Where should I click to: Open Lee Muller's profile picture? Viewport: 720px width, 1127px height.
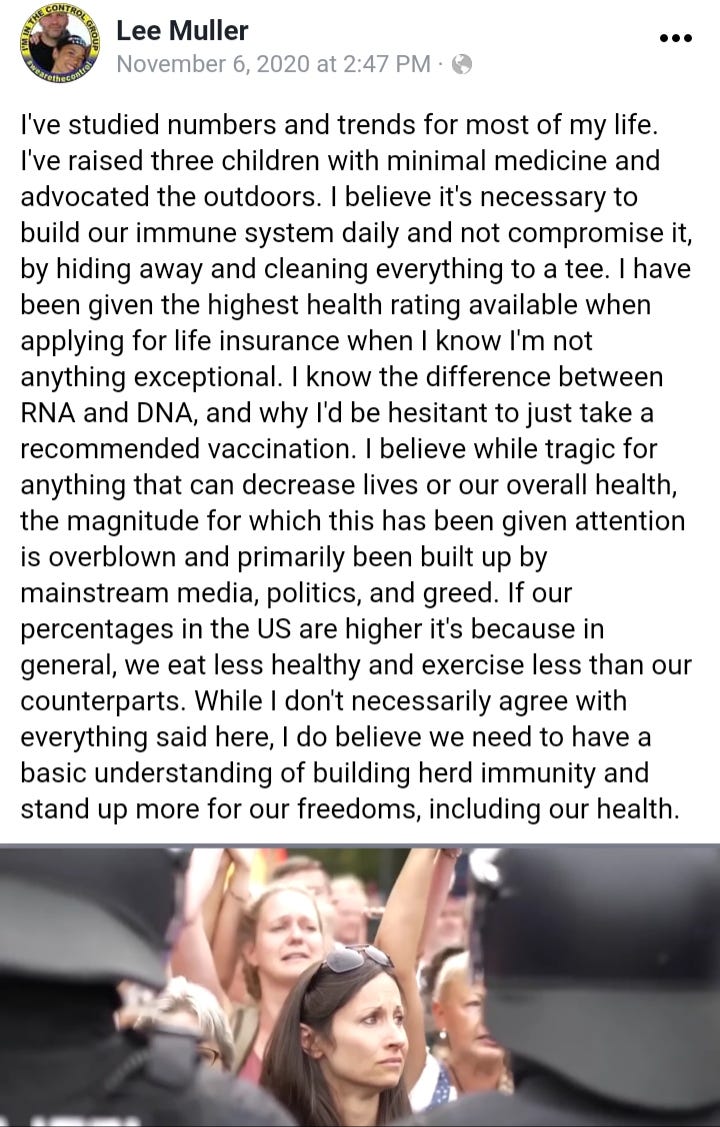coord(59,46)
